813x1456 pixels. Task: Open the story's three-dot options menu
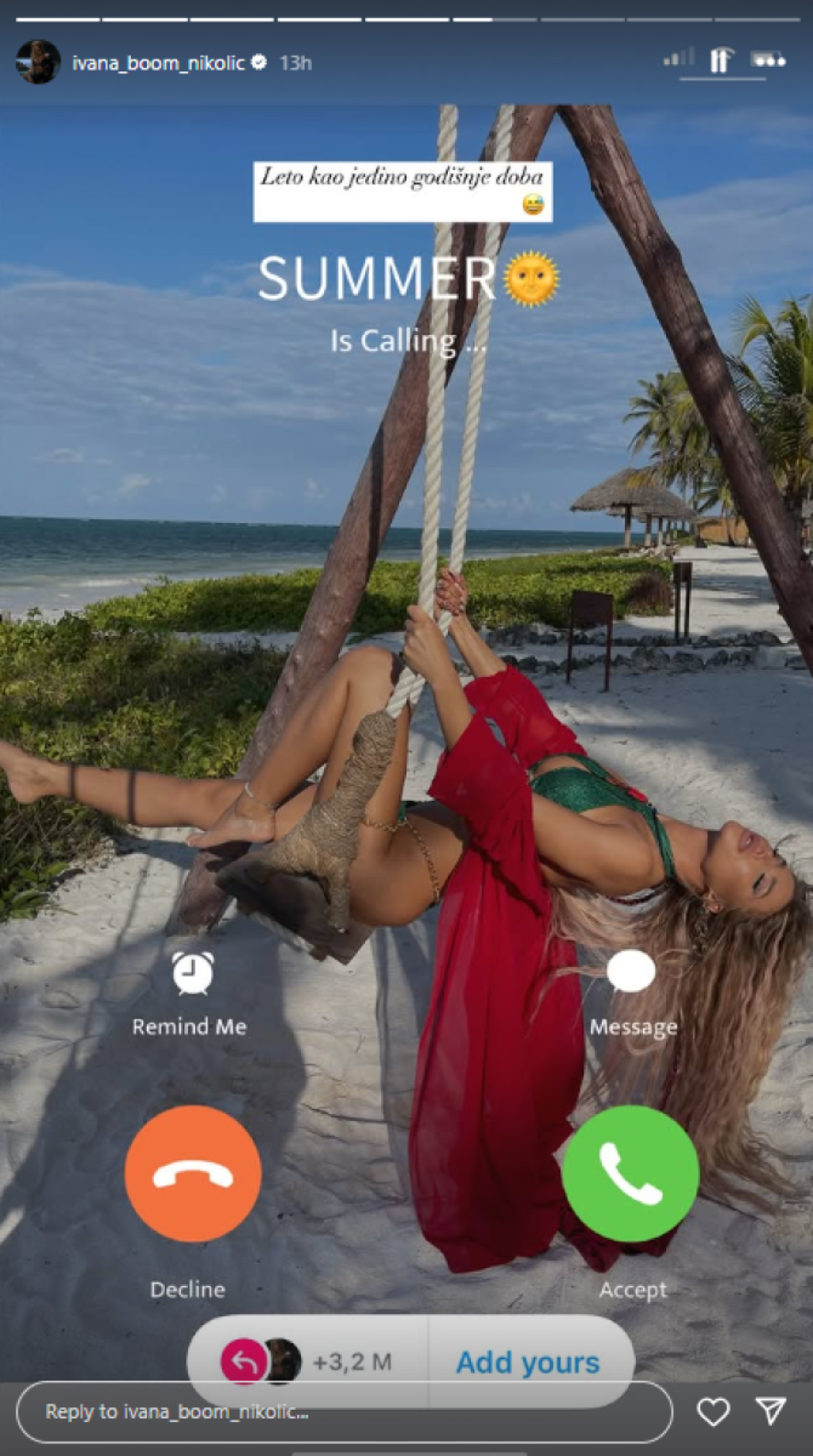pyautogui.click(x=769, y=60)
